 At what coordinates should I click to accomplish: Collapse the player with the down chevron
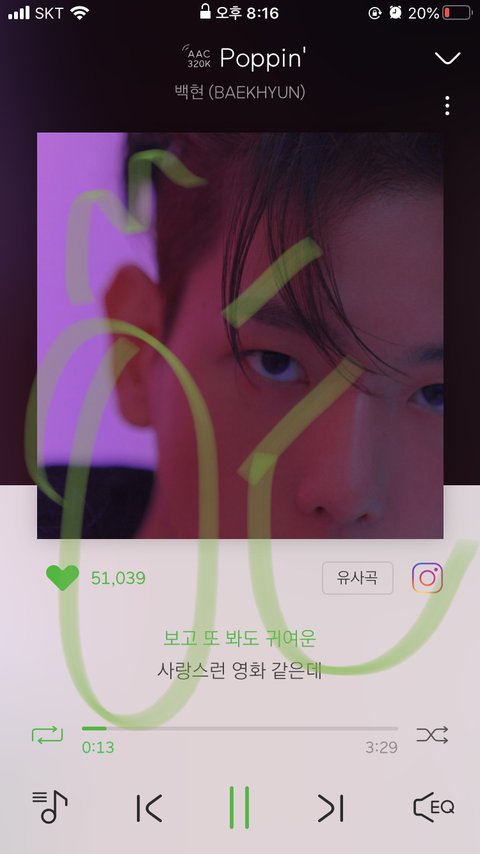pyautogui.click(x=447, y=58)
